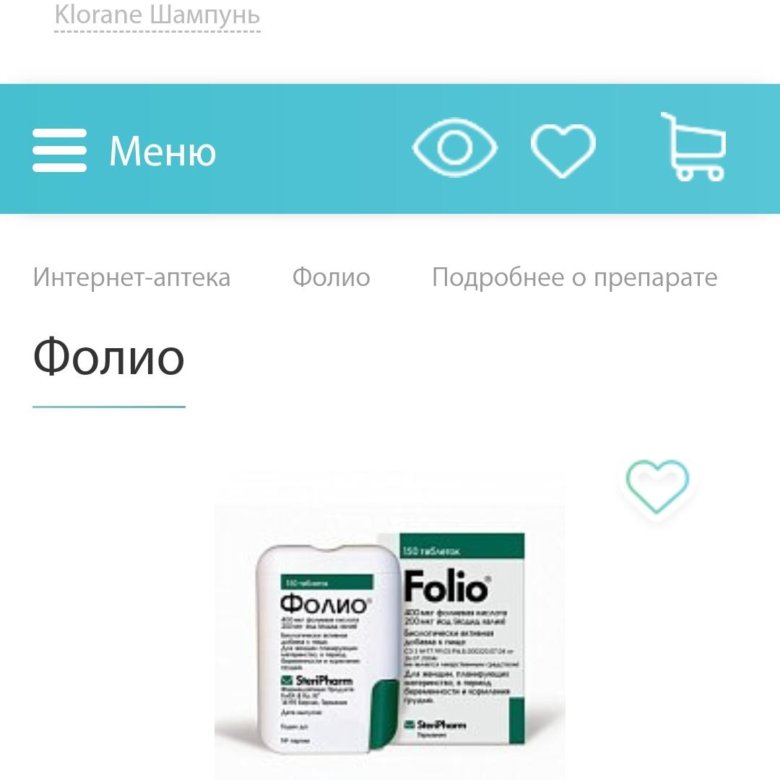Open the viewed items eye icon

point(454,149)
